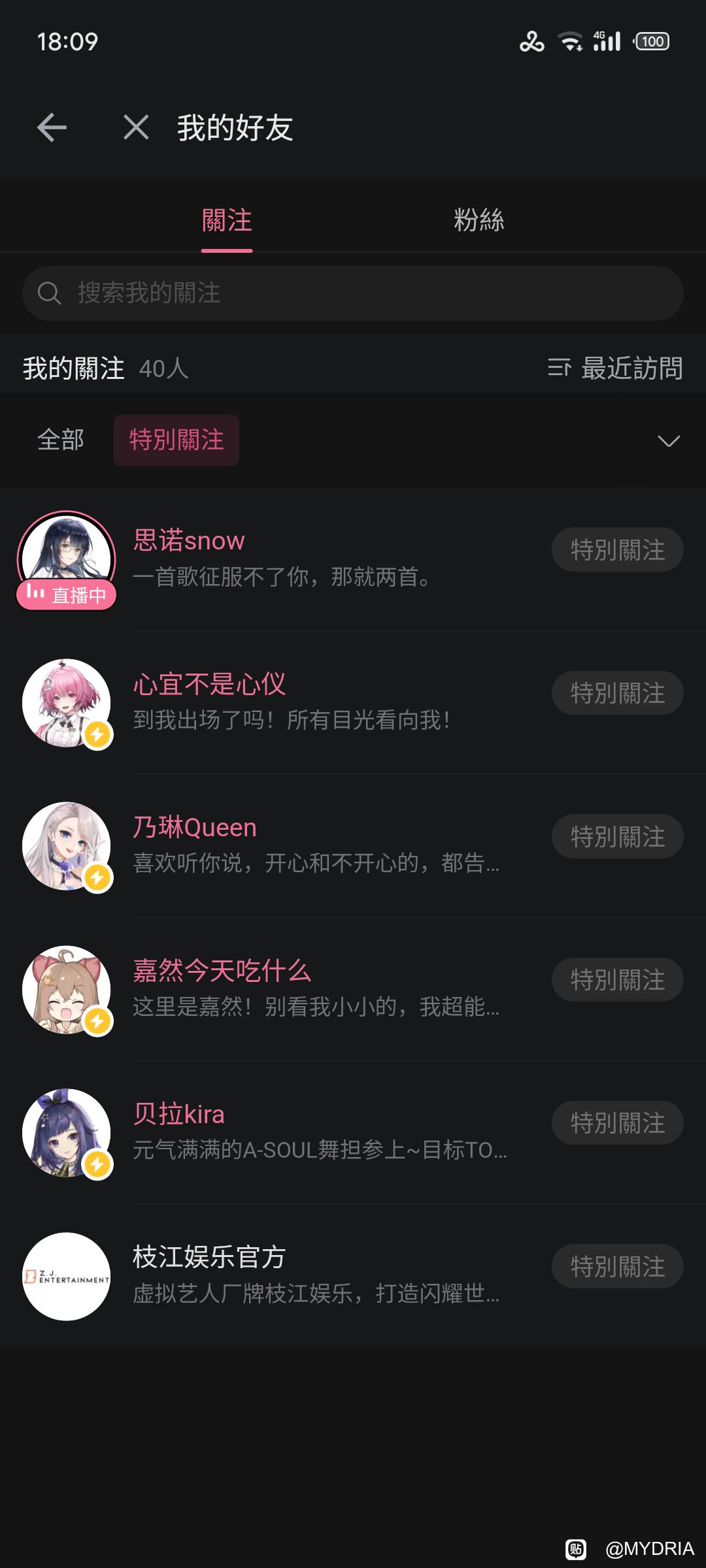Image resolution: width=706 pixels, height=1568 pixels.
Task: Tap 特別關注 button beside 心宜不是心仪
Action: click(x=617, y=693)
